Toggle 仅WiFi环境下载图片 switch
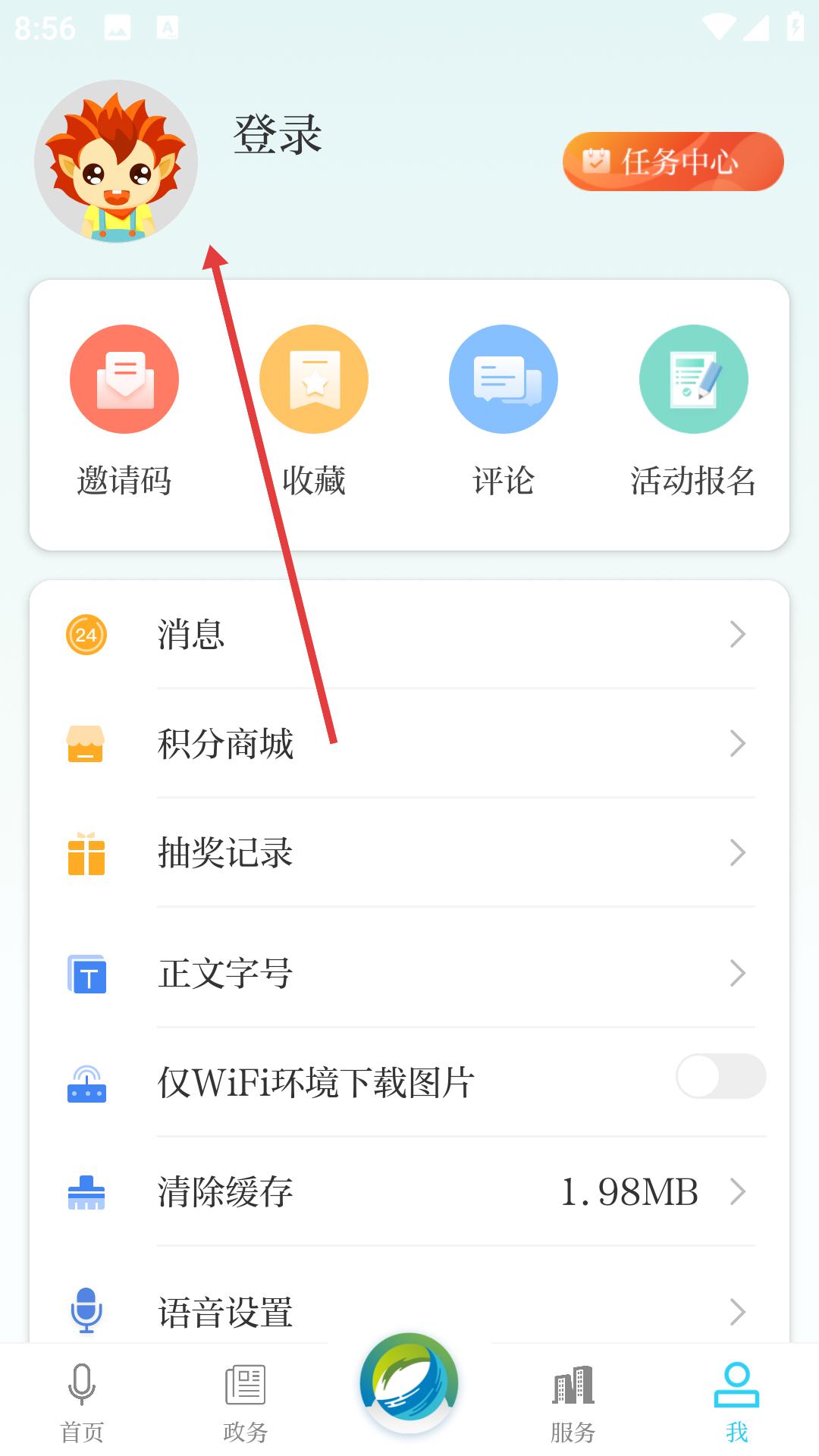This screenshot has height=1456, width=819. pyautogui.click(x=720, y=1076)
